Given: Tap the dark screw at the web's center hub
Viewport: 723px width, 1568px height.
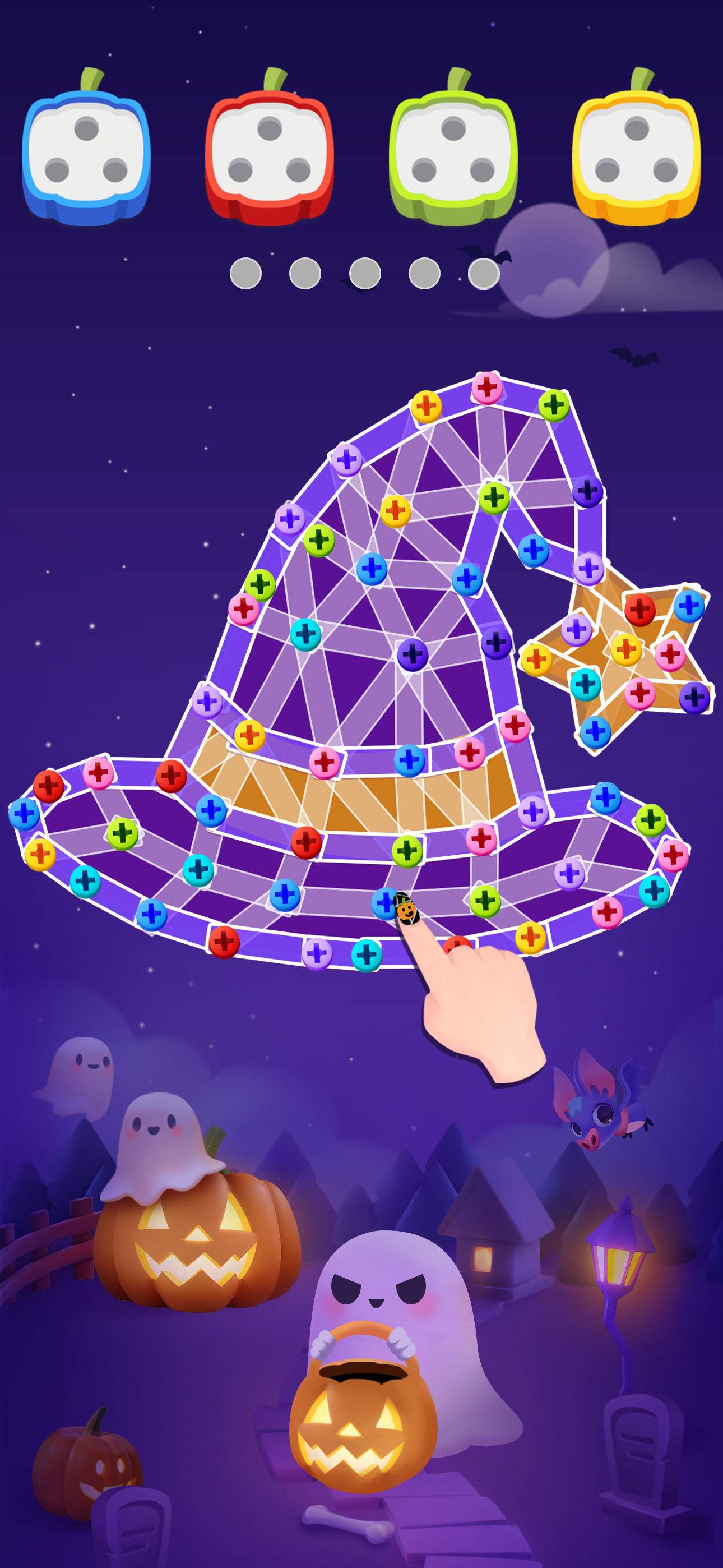Looking at the screenshot, I should (412, 655).
